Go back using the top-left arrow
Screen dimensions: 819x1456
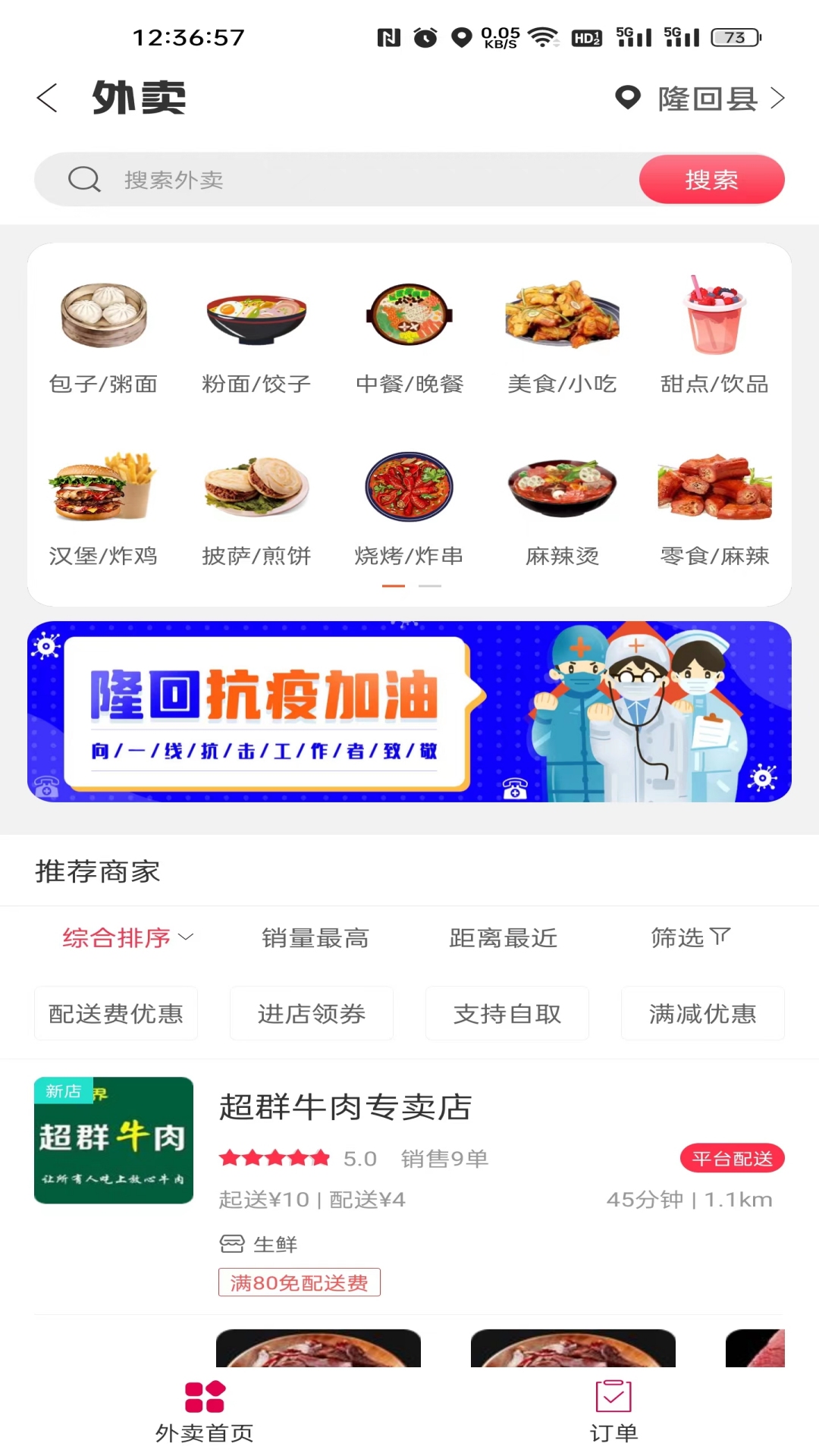47,98
